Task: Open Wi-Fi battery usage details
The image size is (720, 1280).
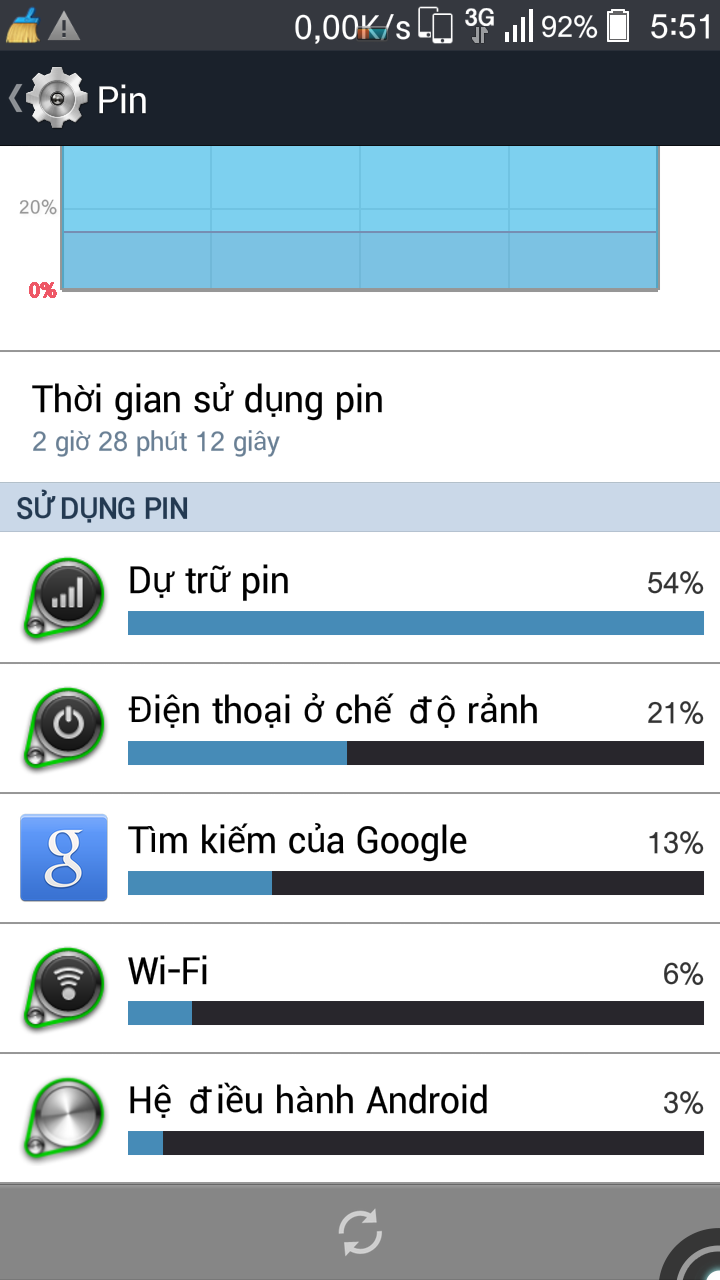Action: (x=360, y=988)
